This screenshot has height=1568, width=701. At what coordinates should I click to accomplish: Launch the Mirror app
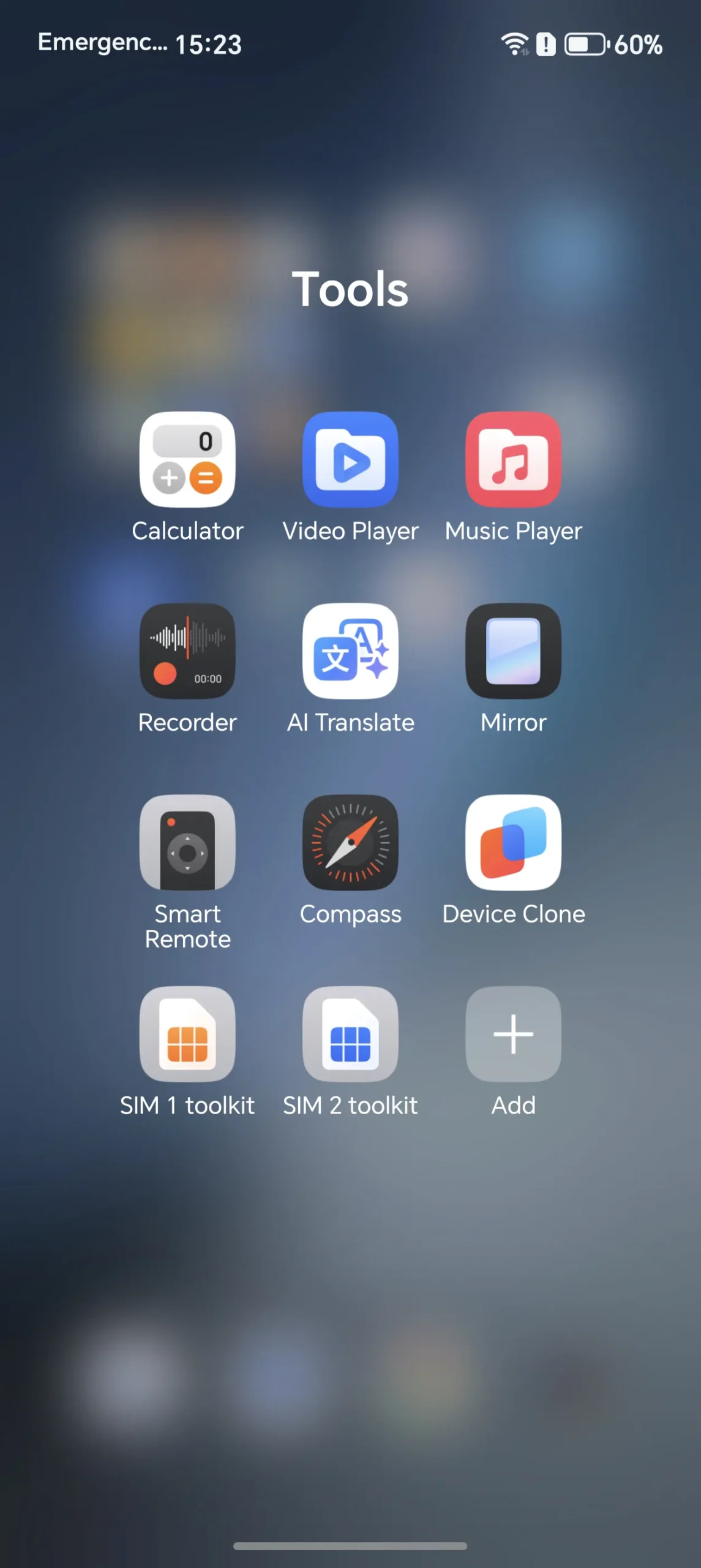513,651
